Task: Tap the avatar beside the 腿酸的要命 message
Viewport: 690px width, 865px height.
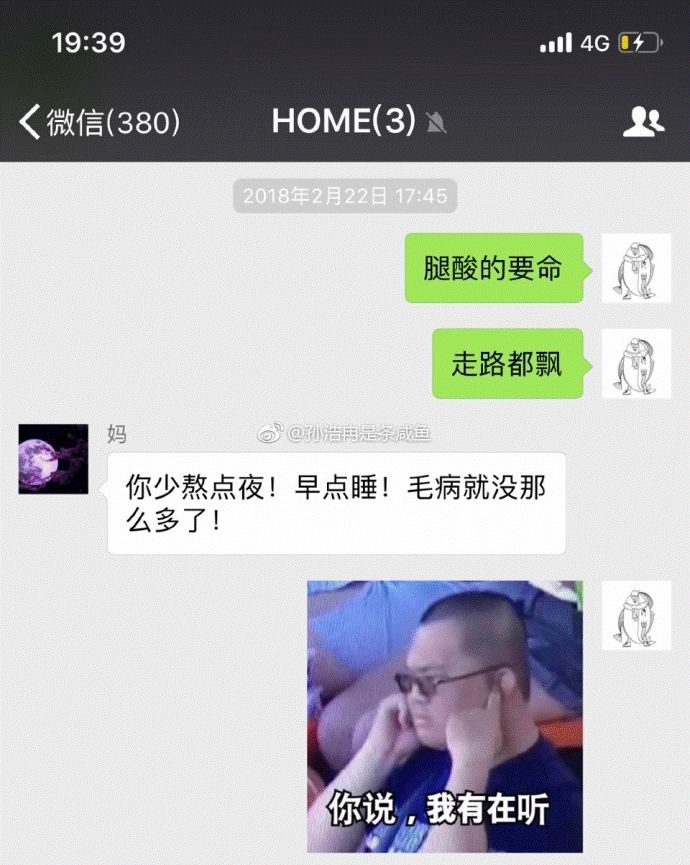Action: pos(636,269)
